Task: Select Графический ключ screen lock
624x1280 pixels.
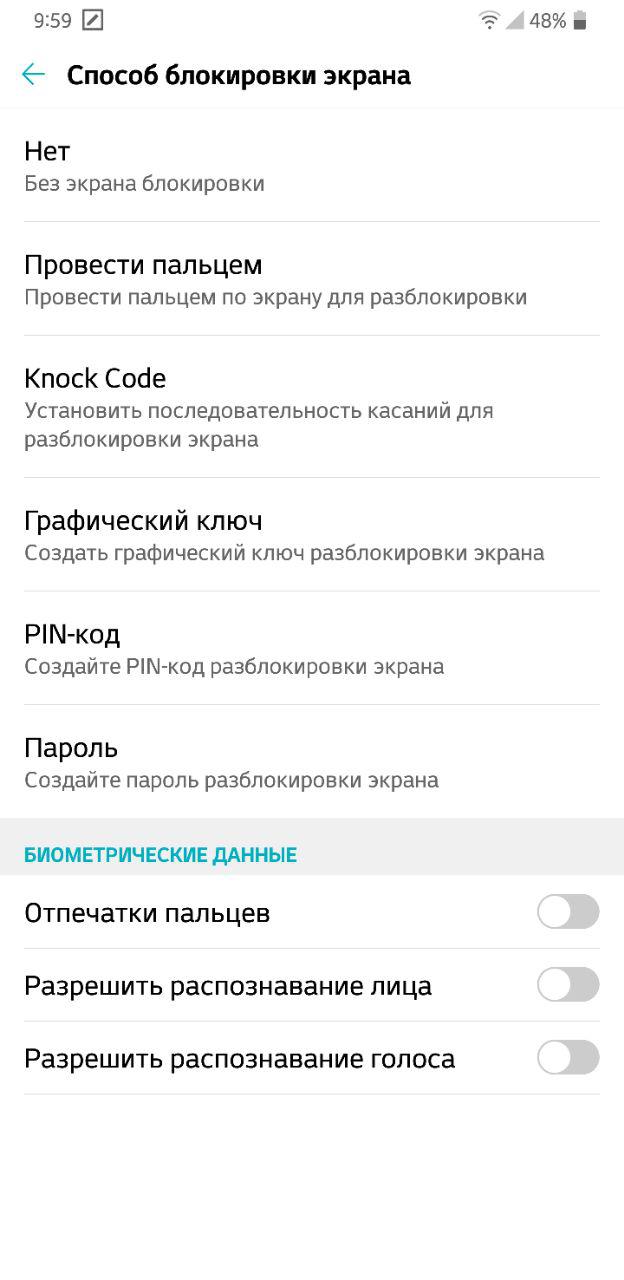Action: pyautogui.click(x=312, y=535)
